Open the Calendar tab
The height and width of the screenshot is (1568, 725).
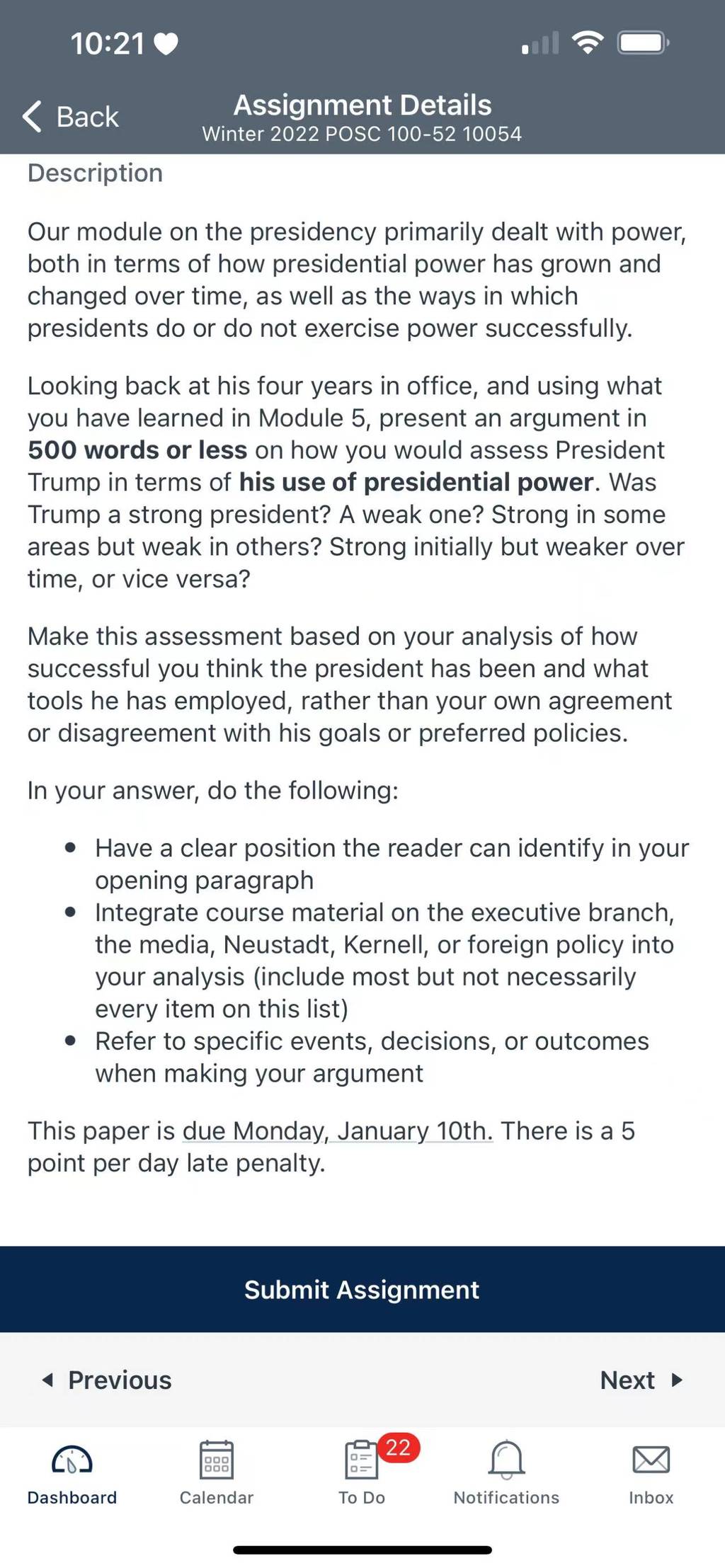point(217,1472)
